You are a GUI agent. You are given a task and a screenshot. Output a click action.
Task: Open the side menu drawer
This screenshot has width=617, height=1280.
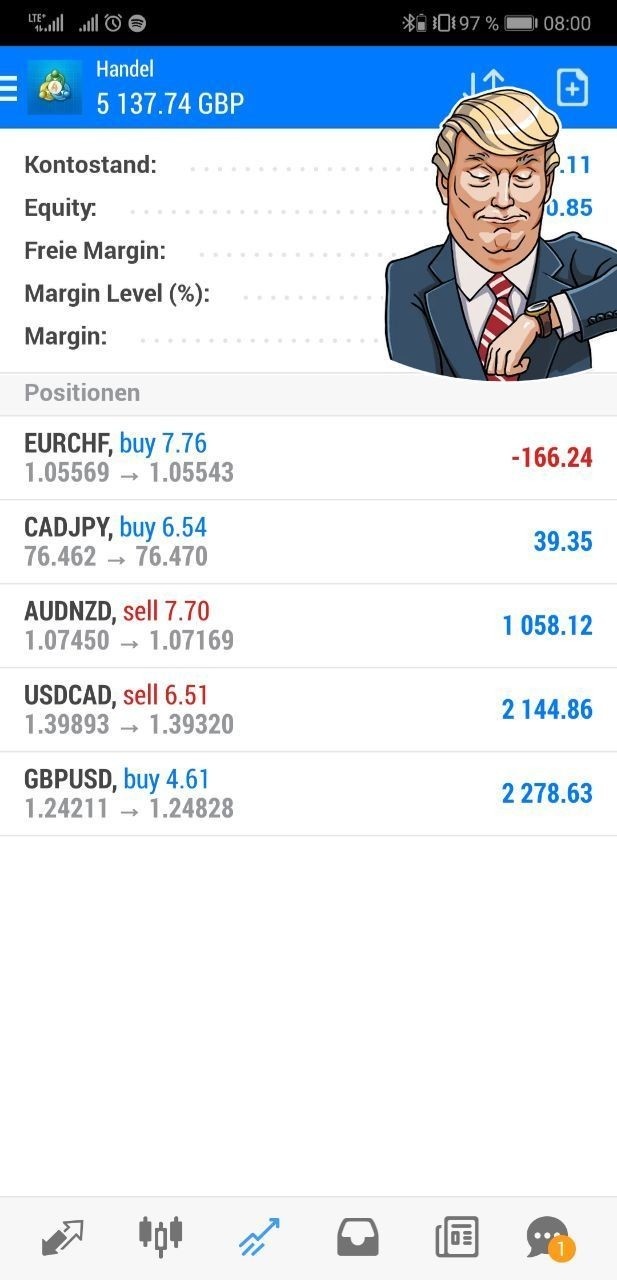click(9, 88)
